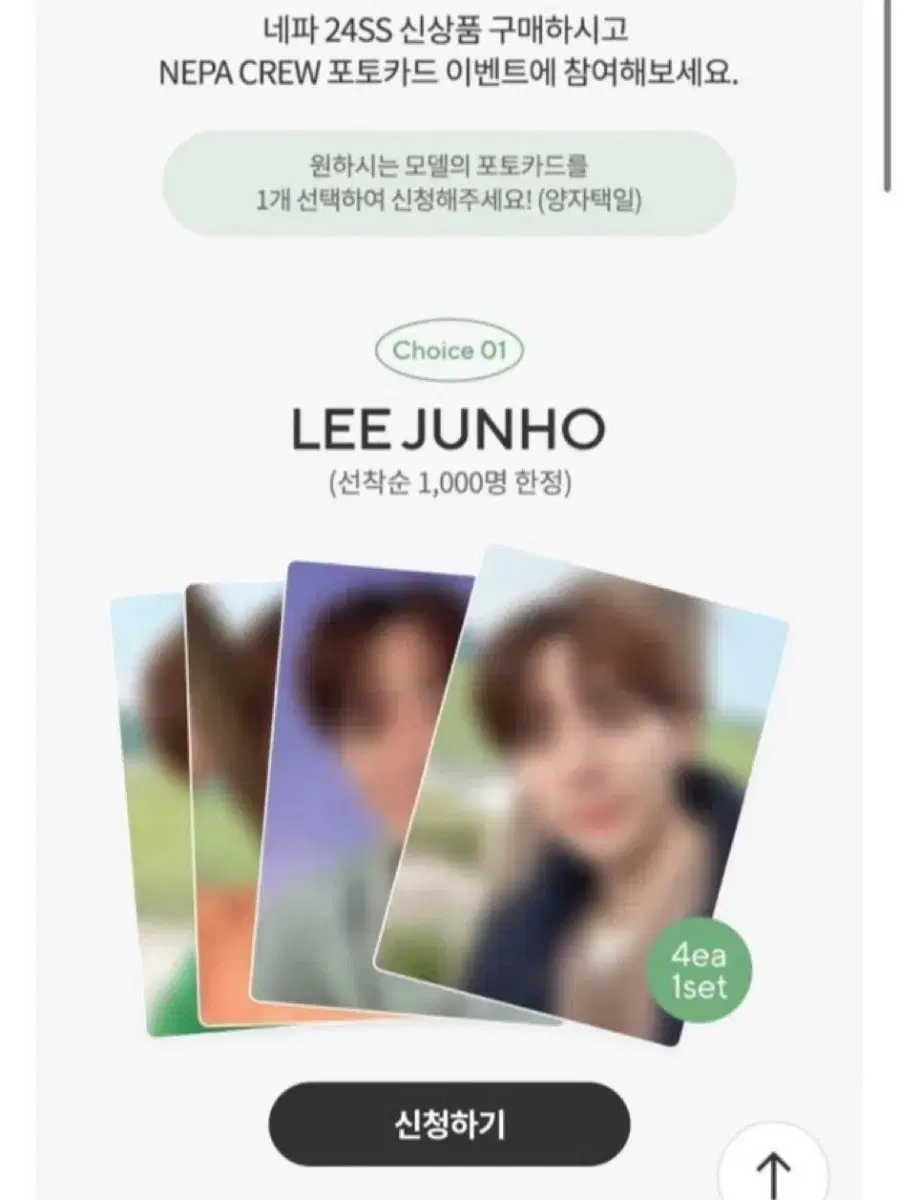
Task: Click the 선착순 1,000명 한정 subtitle
Action: pos(449,483)
